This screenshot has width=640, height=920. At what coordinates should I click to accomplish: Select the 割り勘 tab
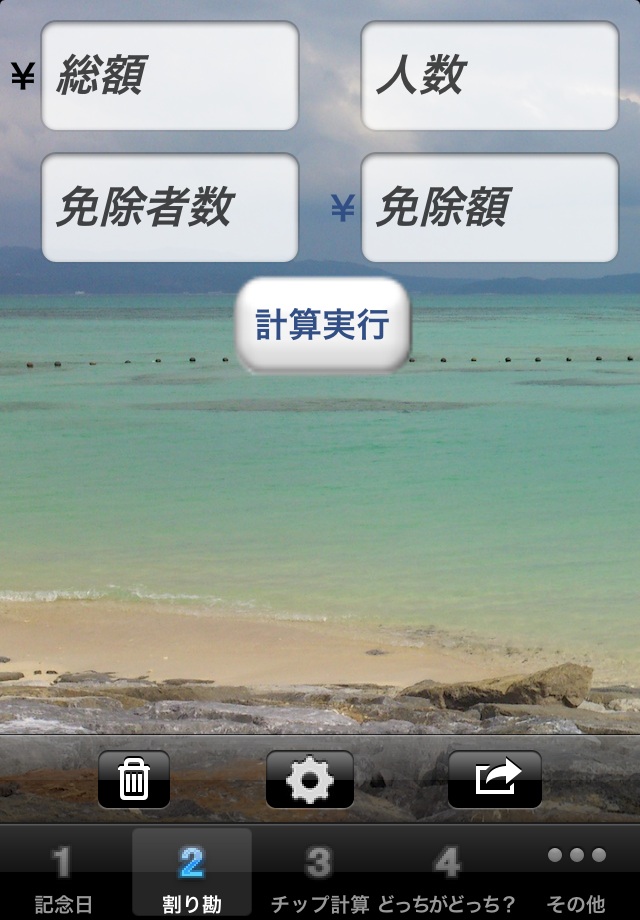tap(191, 877)
